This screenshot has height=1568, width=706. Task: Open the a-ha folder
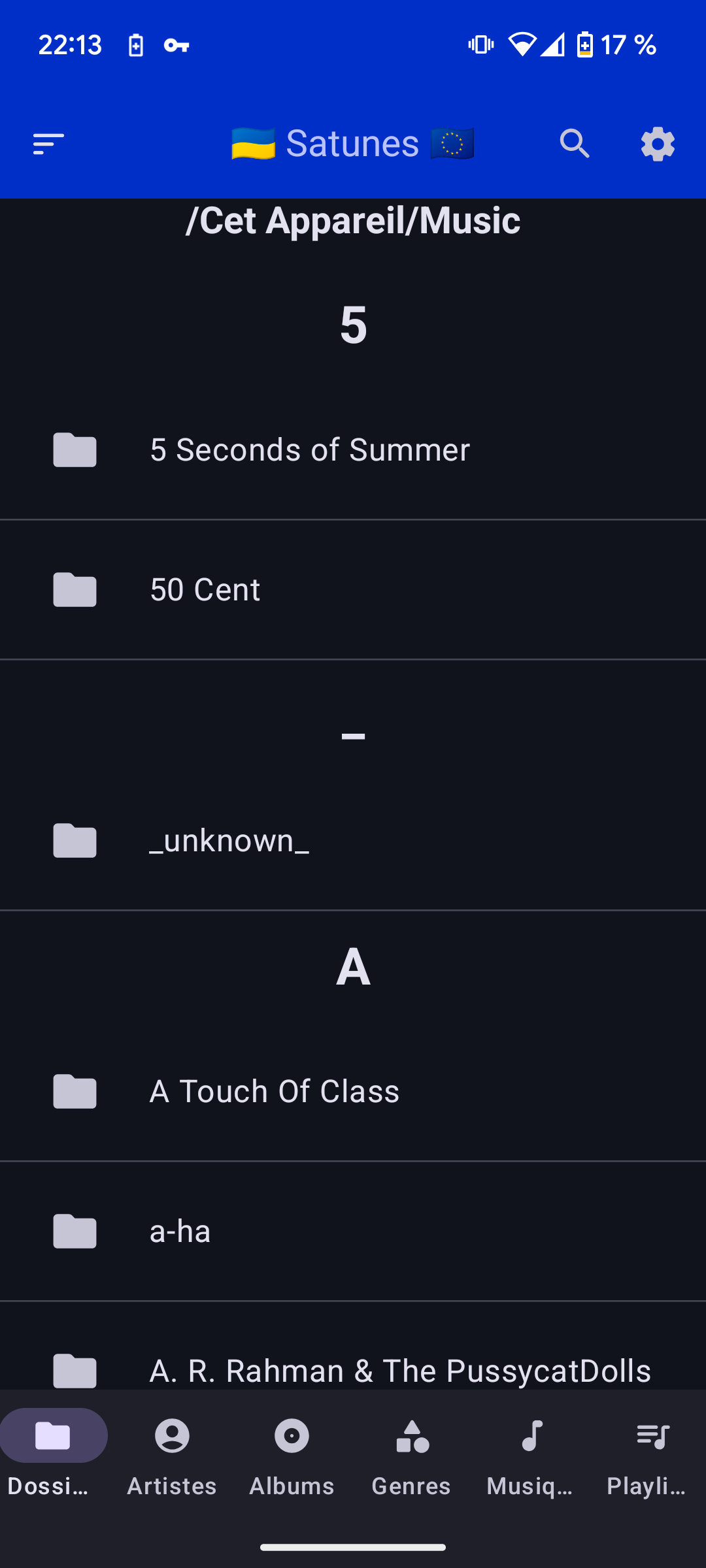[353, 1232]
